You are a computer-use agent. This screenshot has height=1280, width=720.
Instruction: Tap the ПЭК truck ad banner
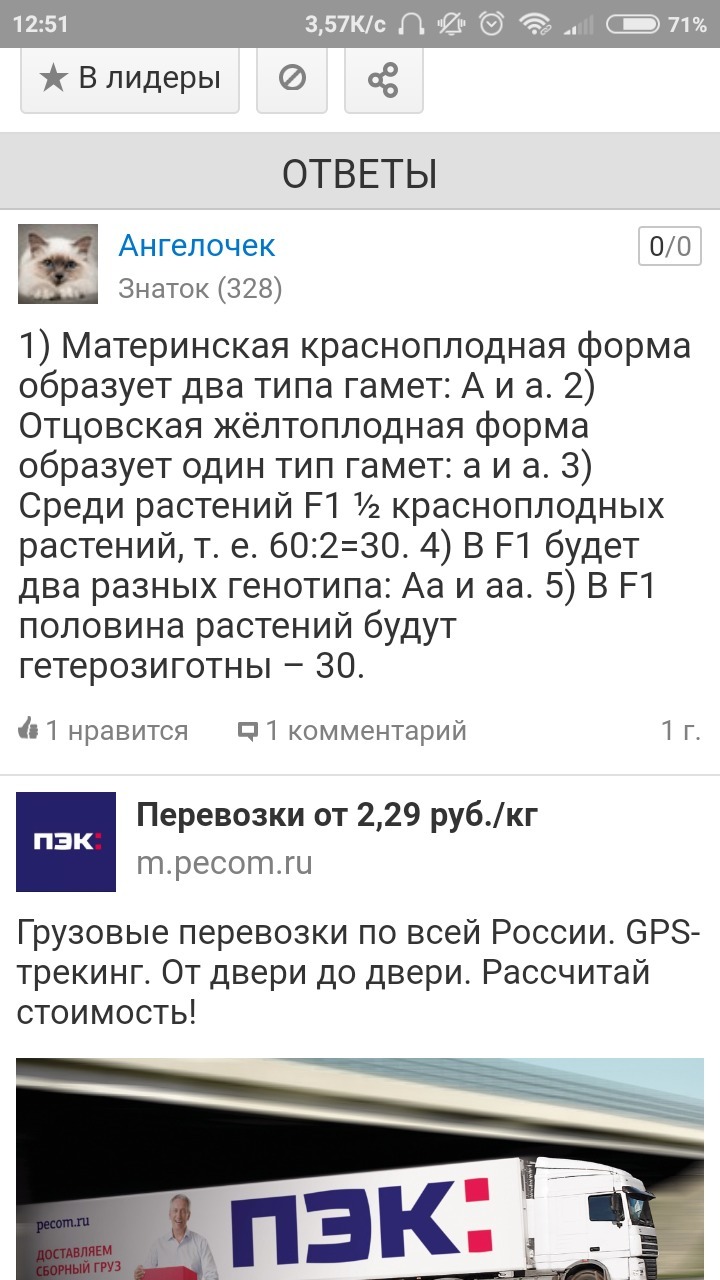tap(360, 1170)
